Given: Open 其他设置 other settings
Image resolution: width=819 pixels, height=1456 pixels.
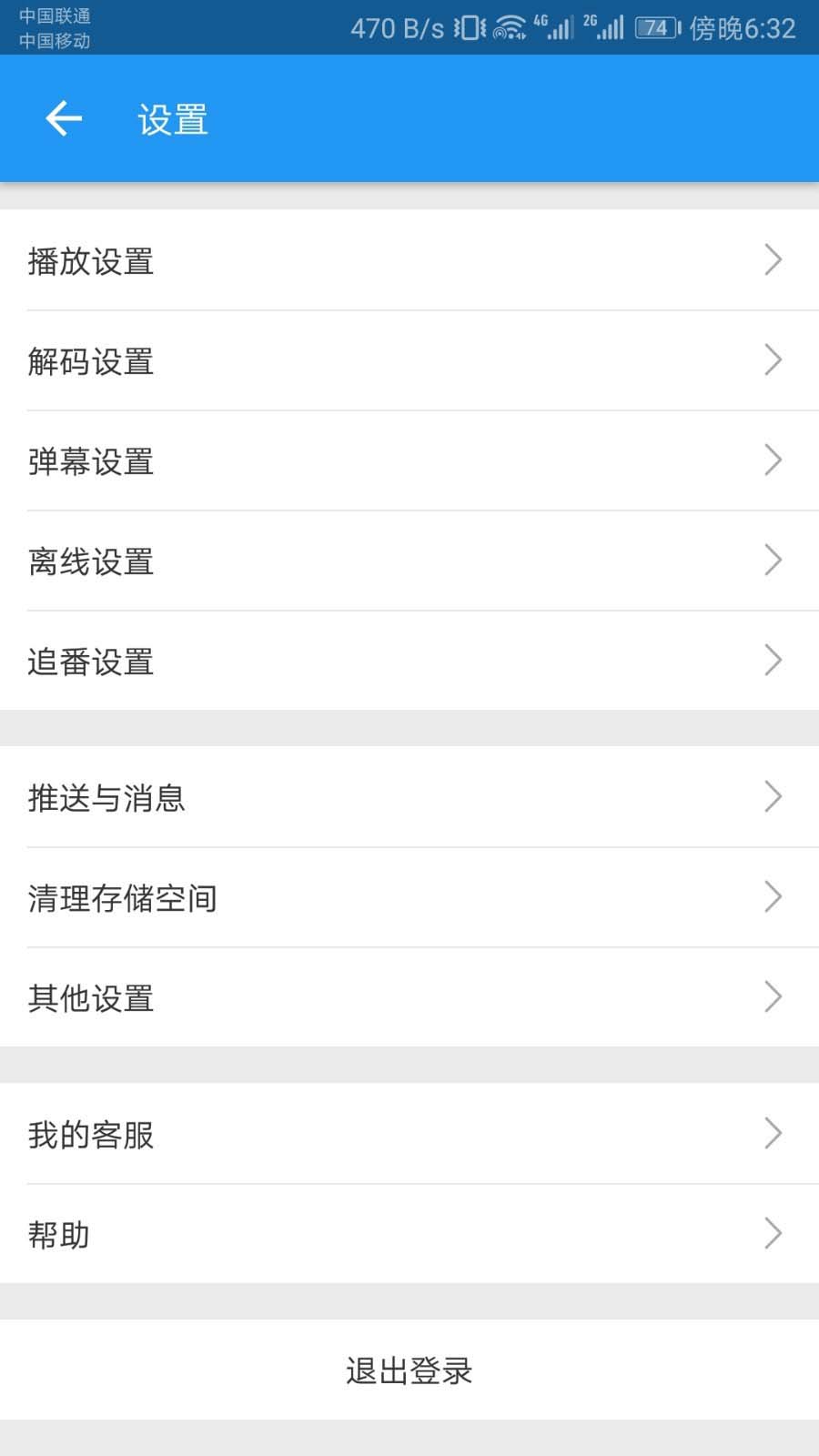Looking at the screenshot, I should click(409, 998).
